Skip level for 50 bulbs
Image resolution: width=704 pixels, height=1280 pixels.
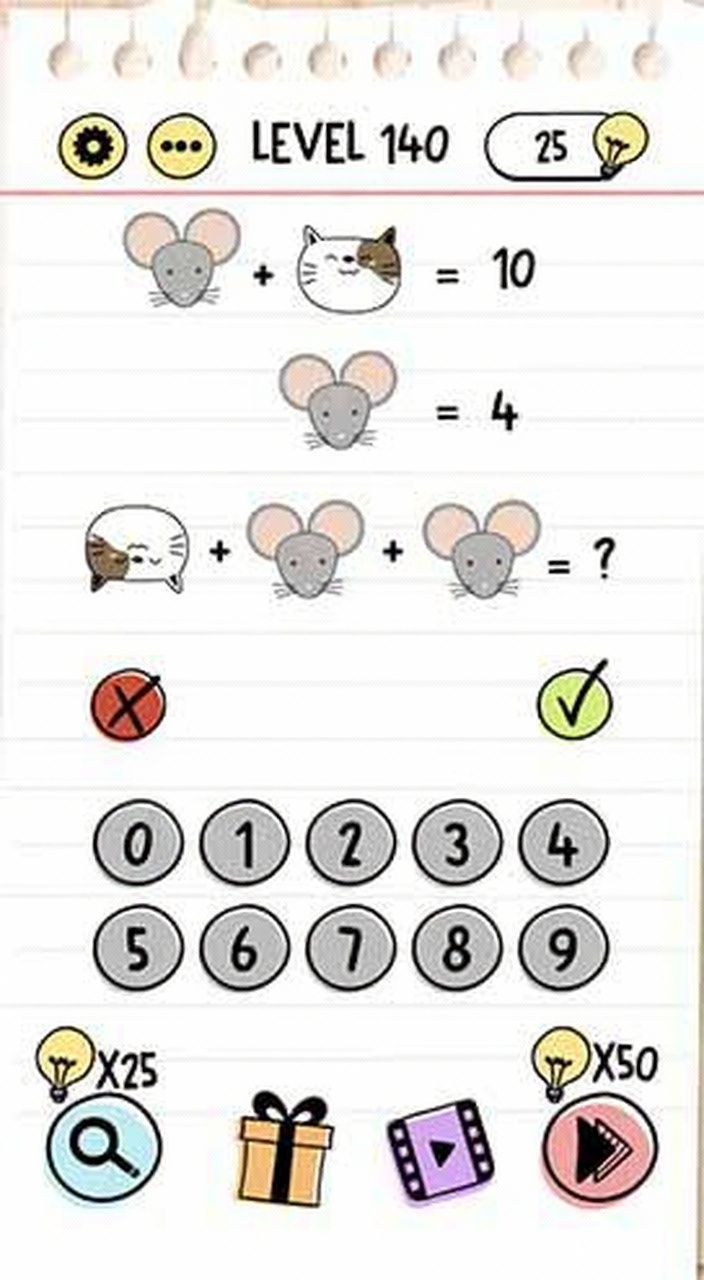[x=600, y=1150]
